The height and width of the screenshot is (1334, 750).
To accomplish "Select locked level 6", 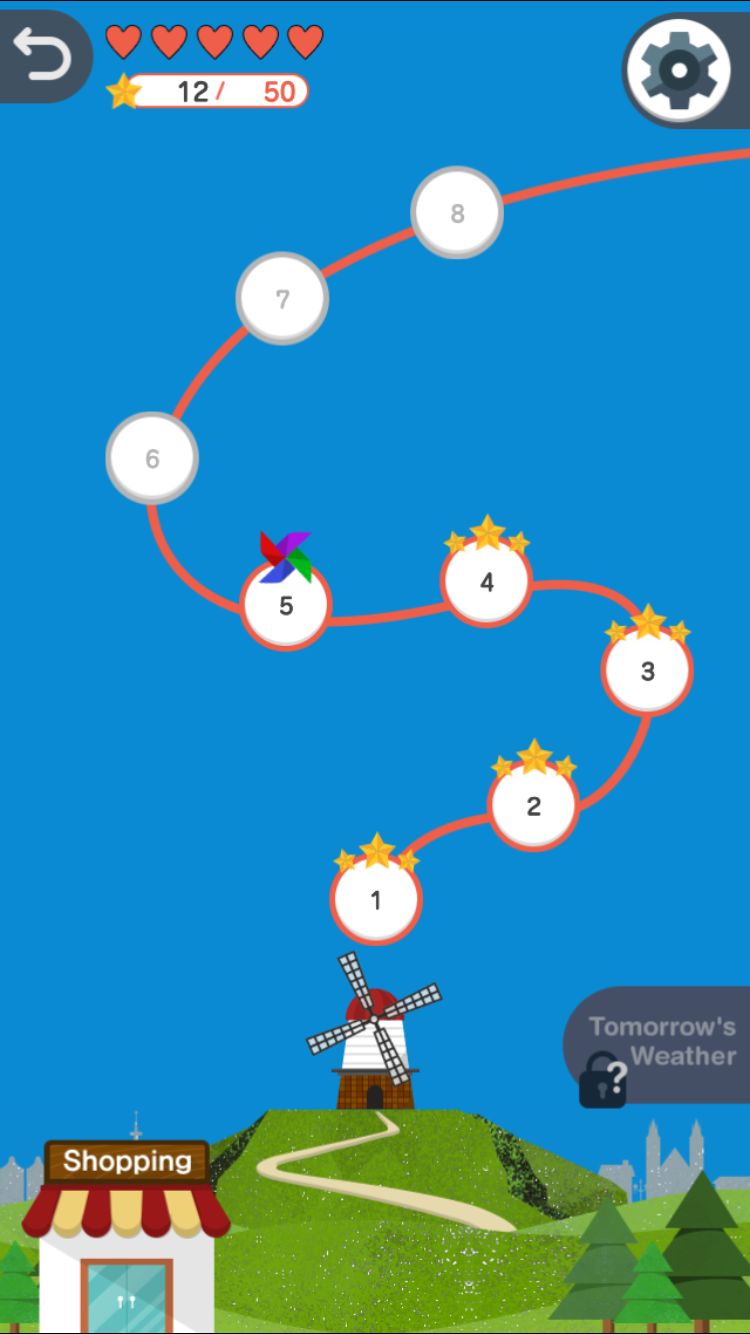I will point(152,458).
